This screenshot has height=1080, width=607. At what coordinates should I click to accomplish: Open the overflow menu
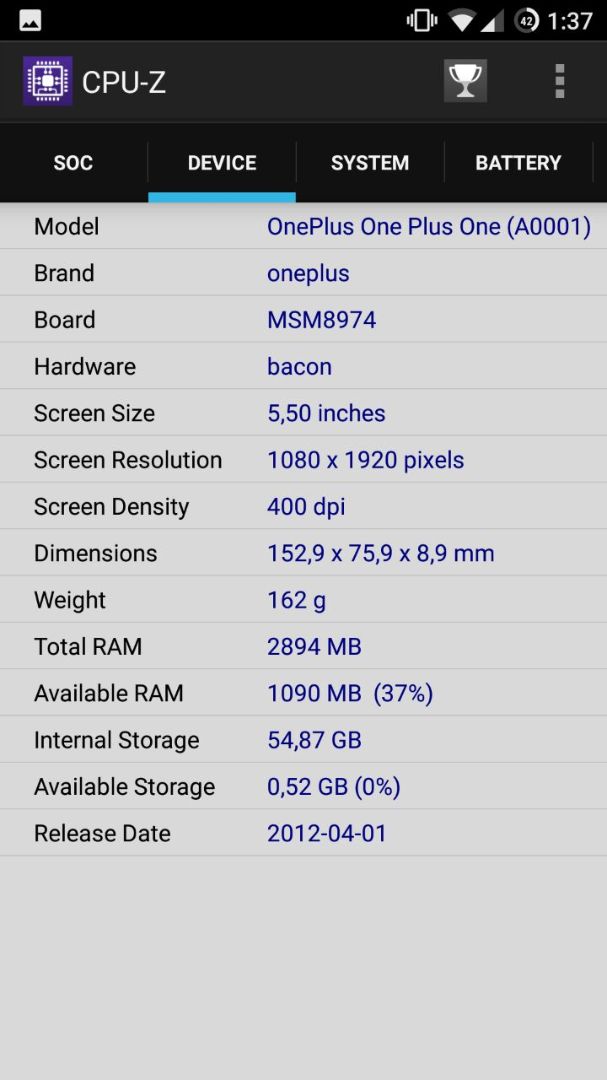(559, 81)
